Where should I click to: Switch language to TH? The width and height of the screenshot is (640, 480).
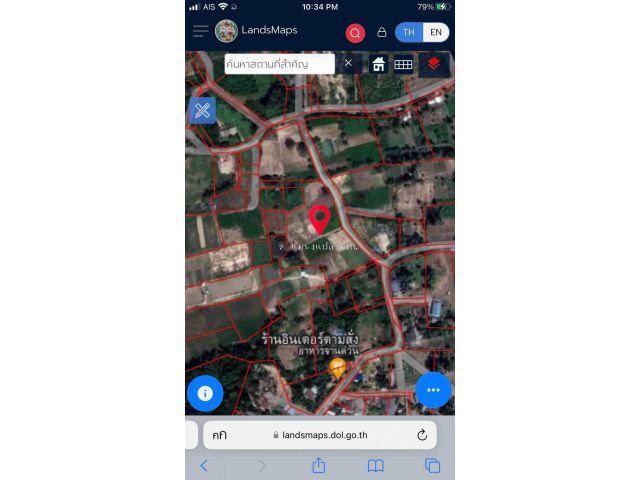408,32
